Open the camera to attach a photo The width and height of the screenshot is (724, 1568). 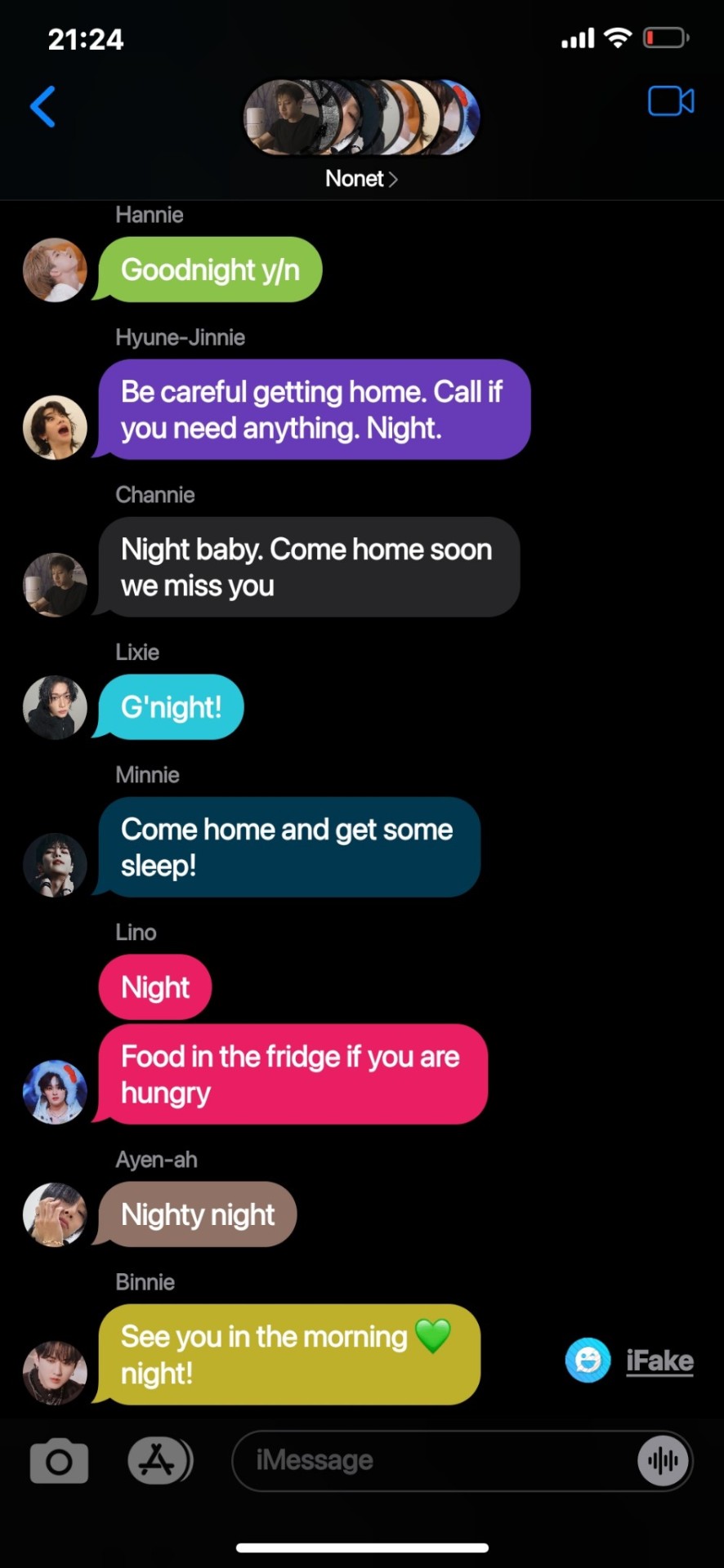pyautogui.click(x=59, y=1461)
